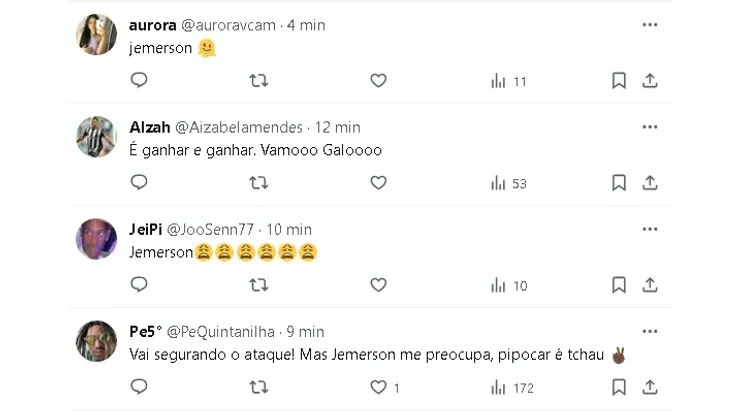
Task: Open aurora's avatar
Action: pyautogui.click(x=97, y=35)
